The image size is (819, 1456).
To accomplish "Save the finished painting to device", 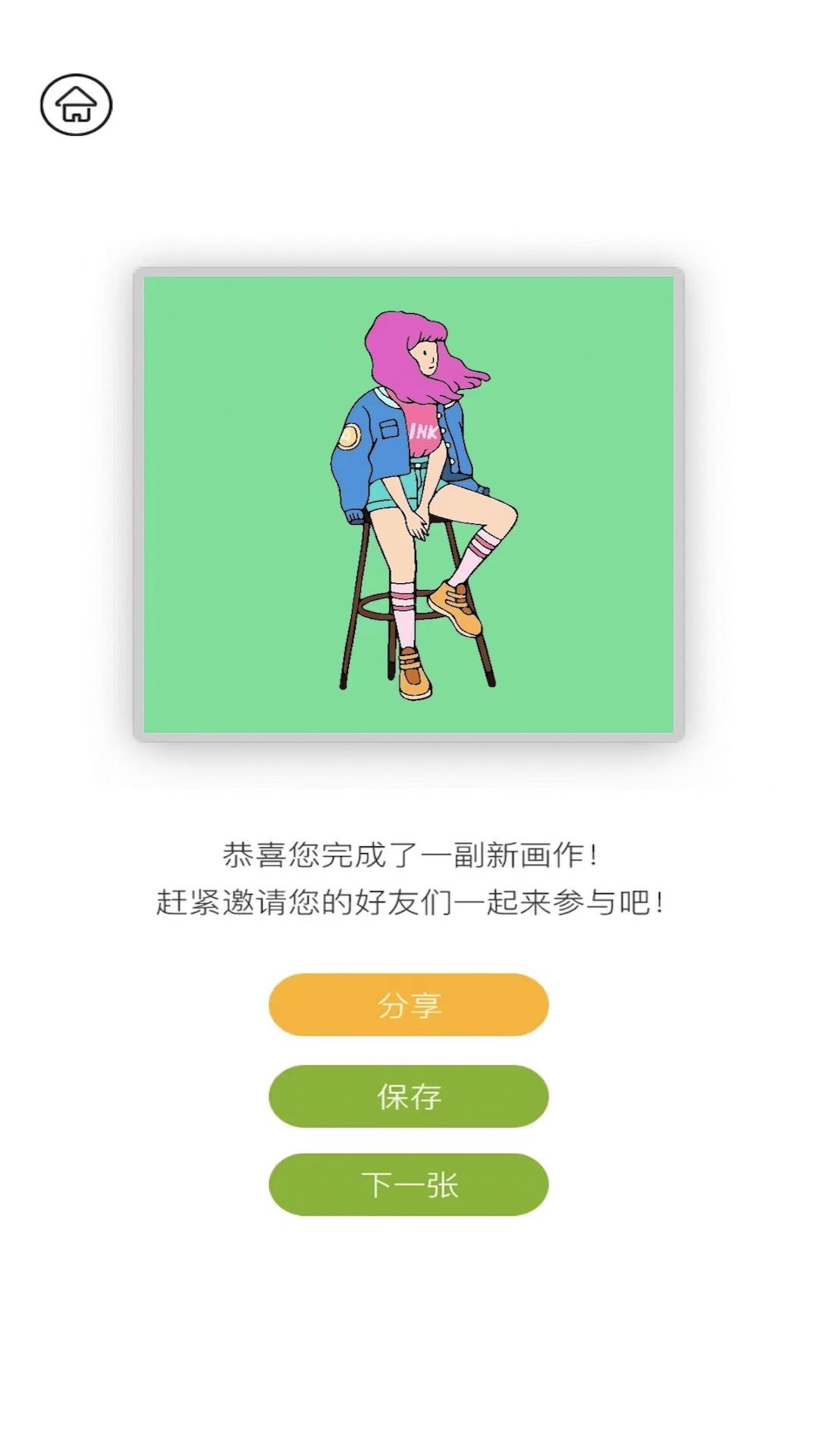I will (x=408, y=1097).
